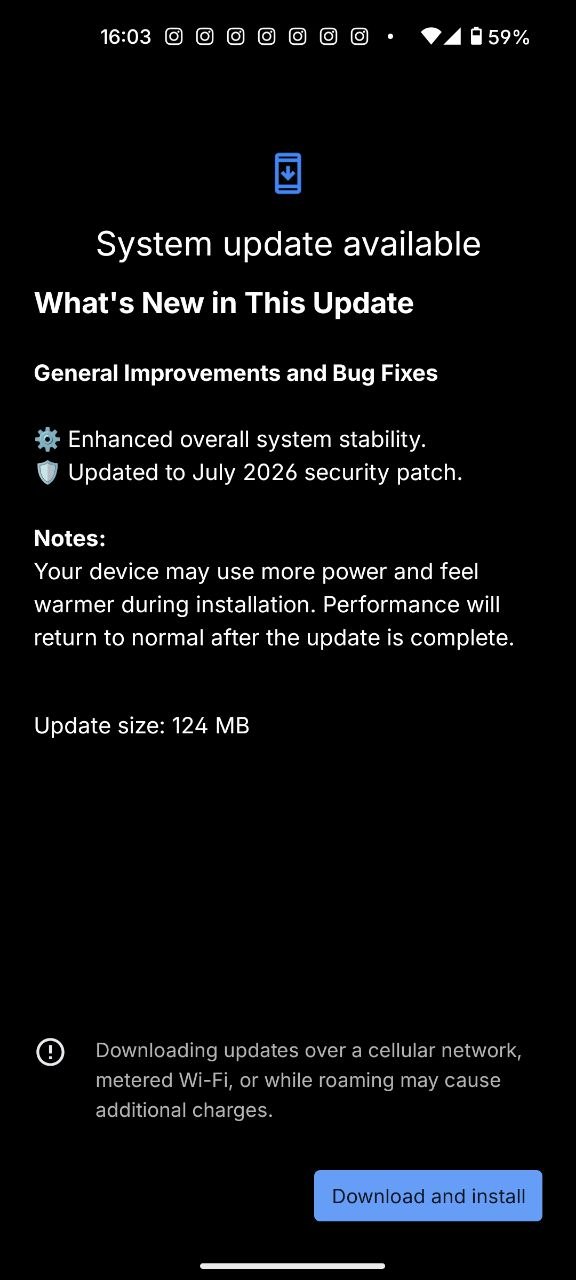This screenshot has height=1280, width=576.
Task: Tap Download and install button
Action: click(428, 1196)
